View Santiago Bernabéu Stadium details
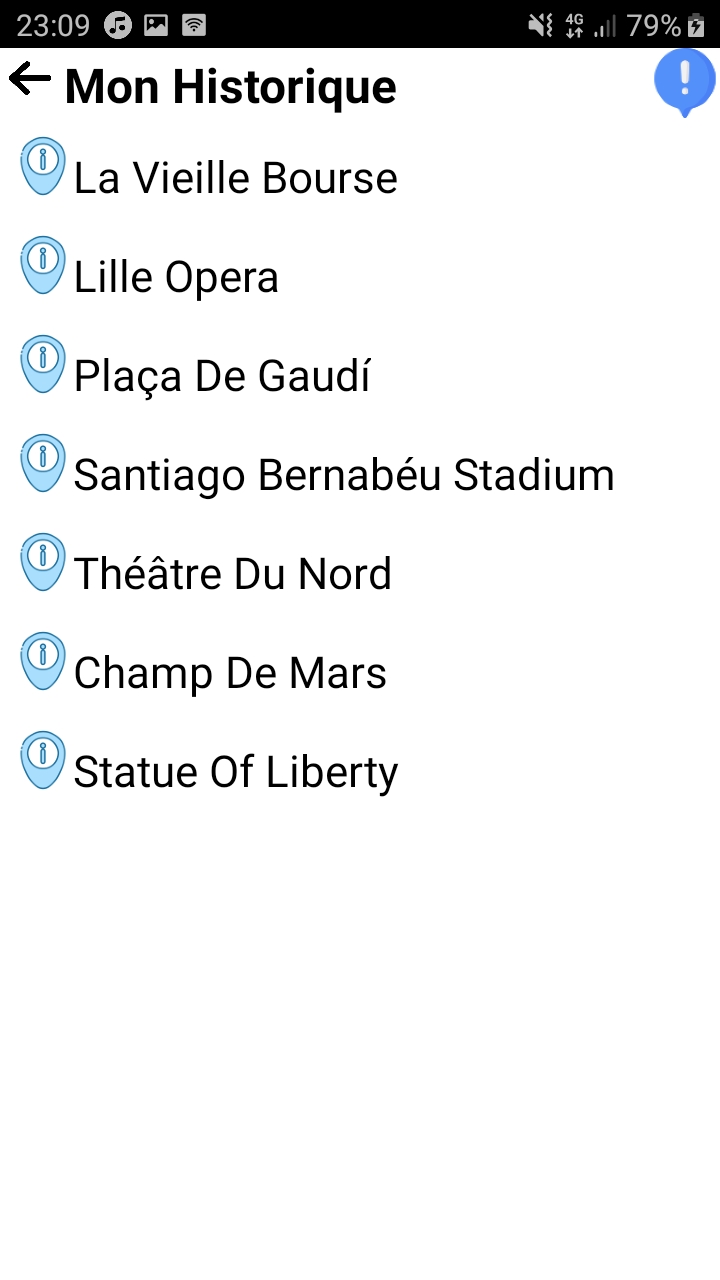Image resolution: width=720 pixels, height=1280 pixels. [x=360, y=475]
